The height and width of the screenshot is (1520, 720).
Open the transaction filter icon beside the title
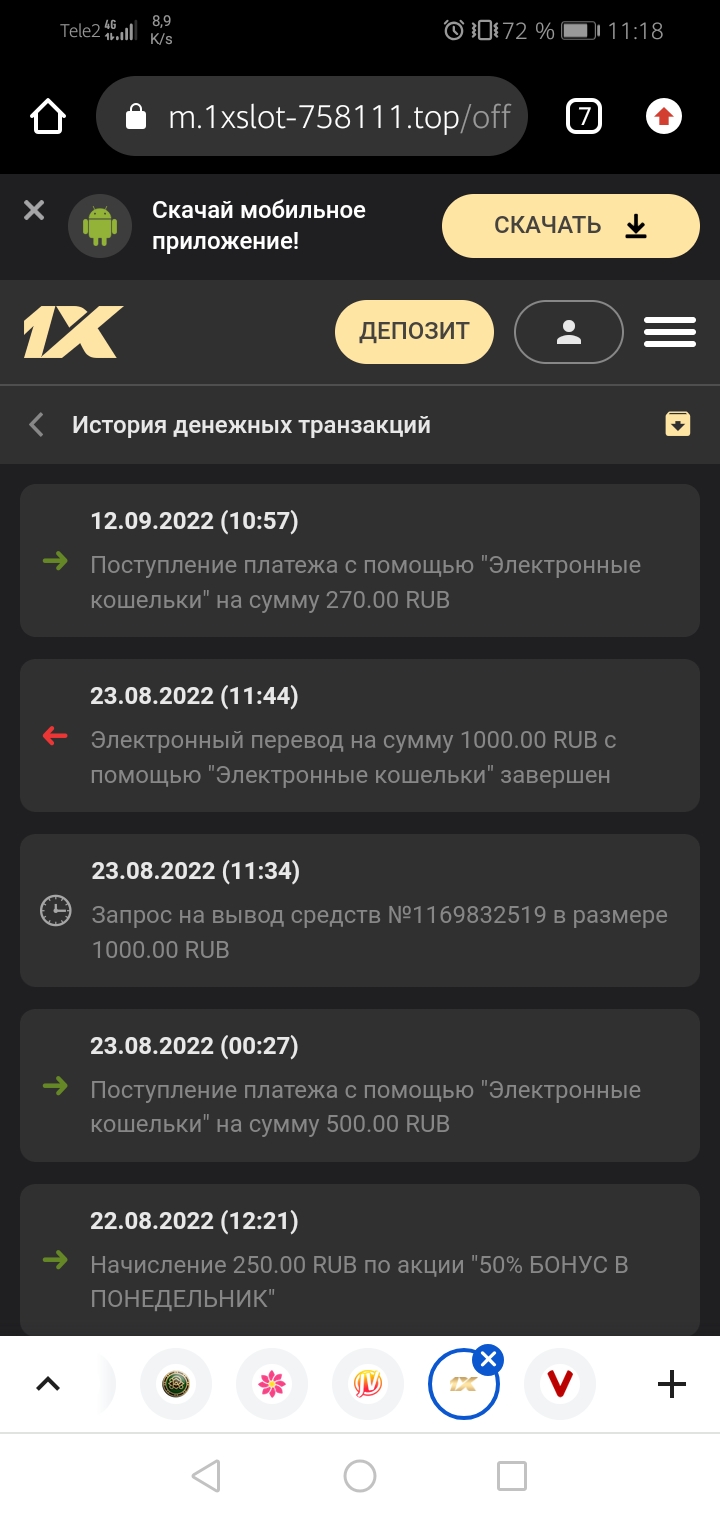(x=679, y=424)
